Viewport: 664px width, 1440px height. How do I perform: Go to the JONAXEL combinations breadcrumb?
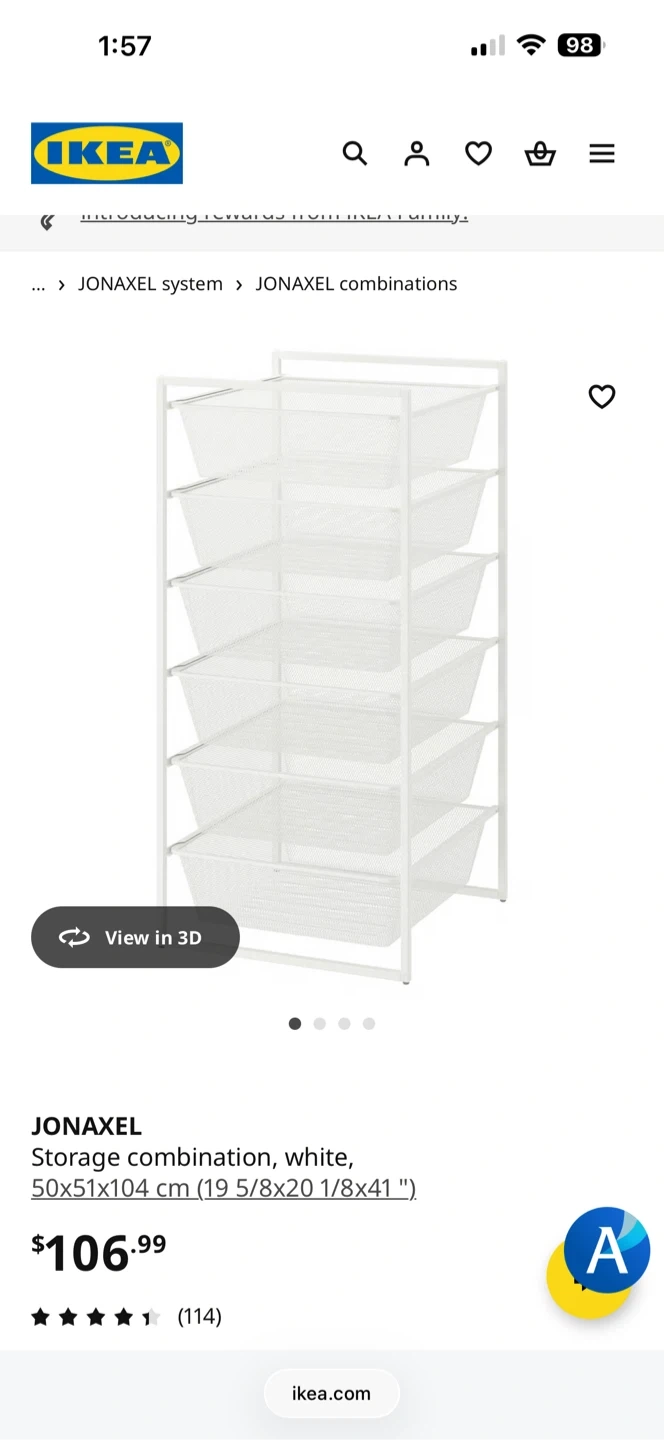tap(356, 284)
